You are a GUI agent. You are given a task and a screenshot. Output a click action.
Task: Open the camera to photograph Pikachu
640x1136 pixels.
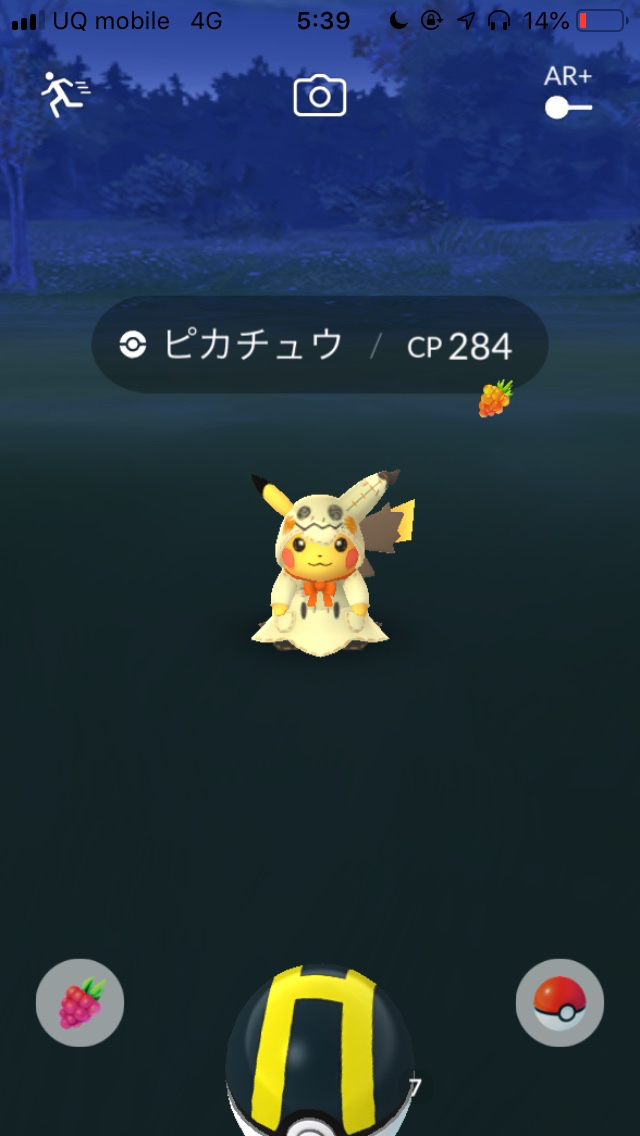(x=320, y=97)
